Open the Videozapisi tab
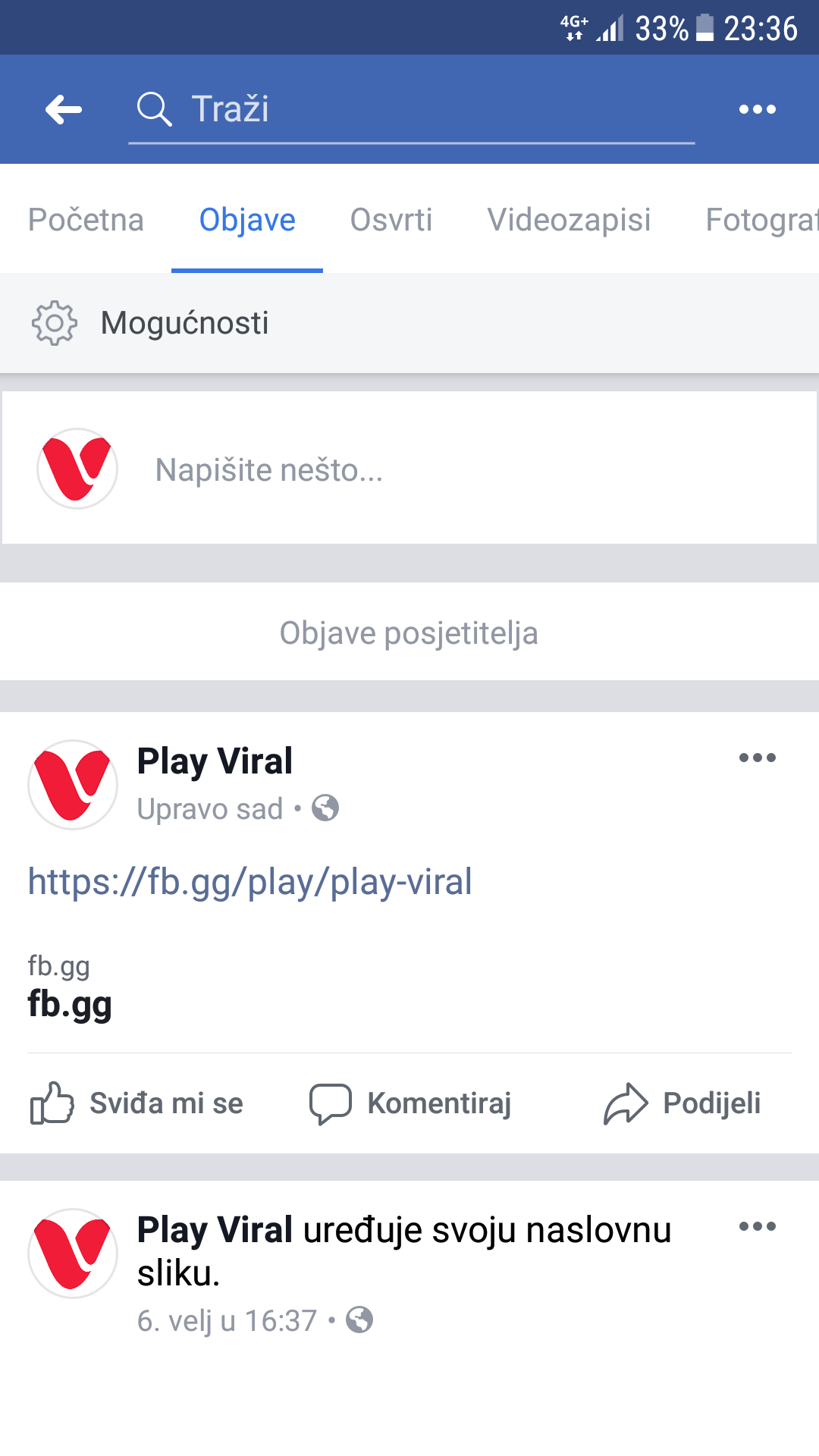Viewport: 819px width, 1456px height. coord(569,220)
